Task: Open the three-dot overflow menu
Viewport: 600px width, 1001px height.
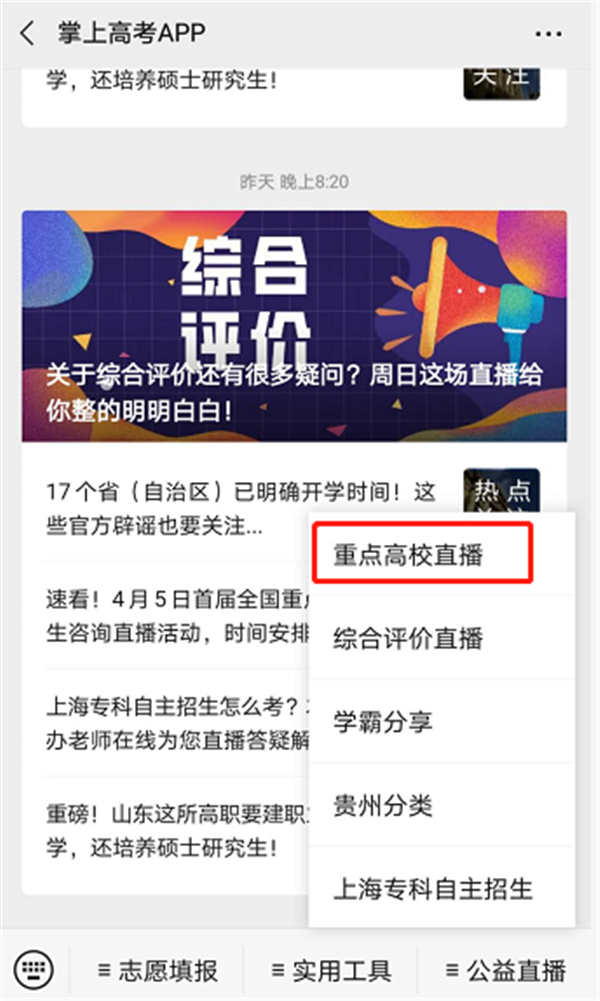Action: click(548, 33)
